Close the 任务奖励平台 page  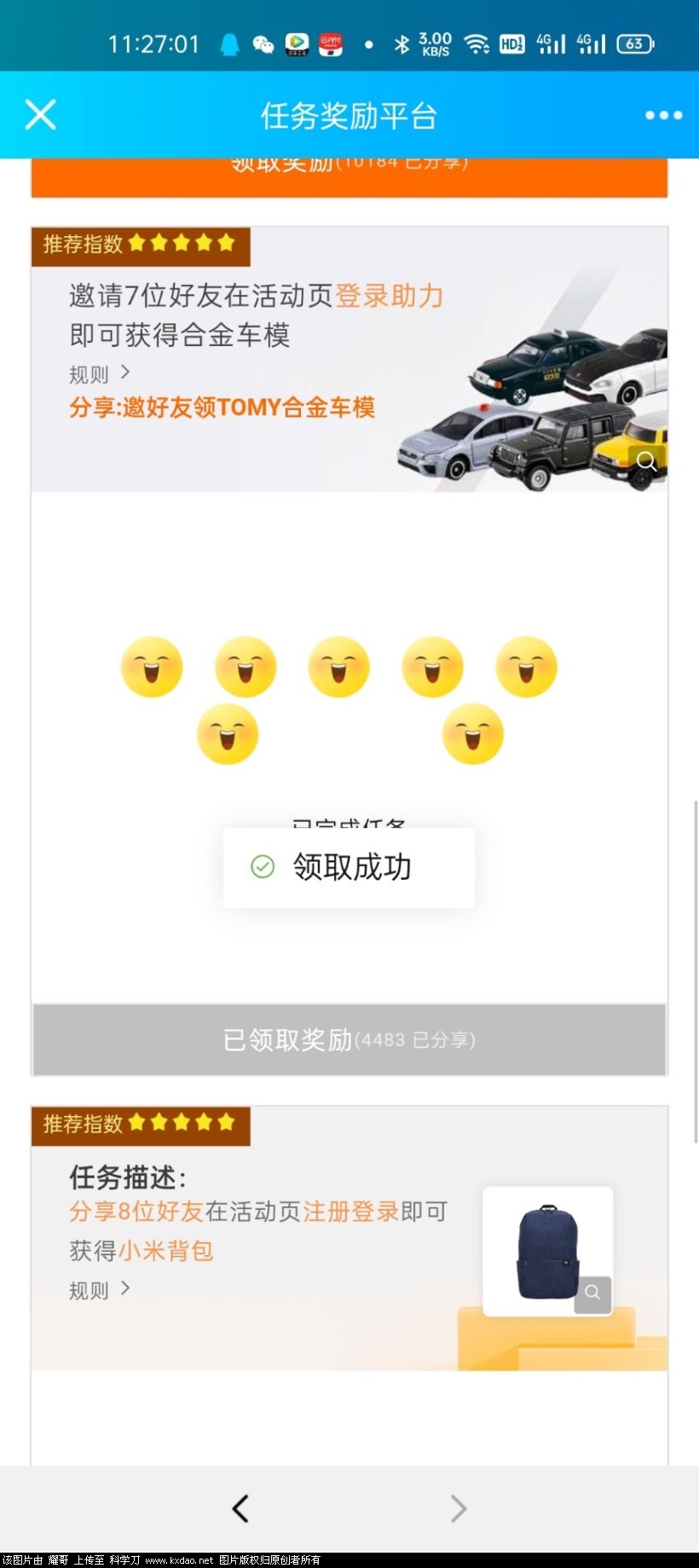[x=40, y=114]
